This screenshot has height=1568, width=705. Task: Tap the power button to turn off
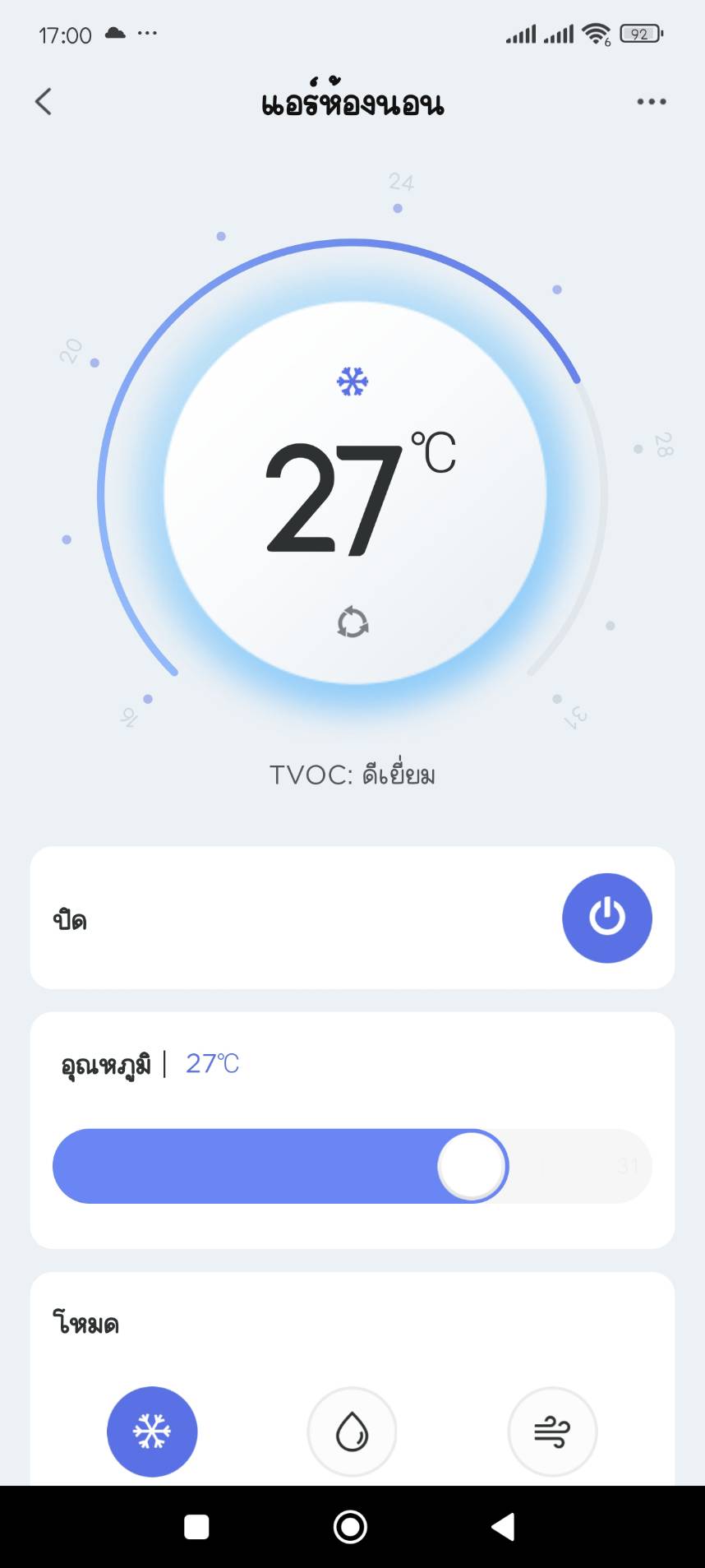(607, 918)
